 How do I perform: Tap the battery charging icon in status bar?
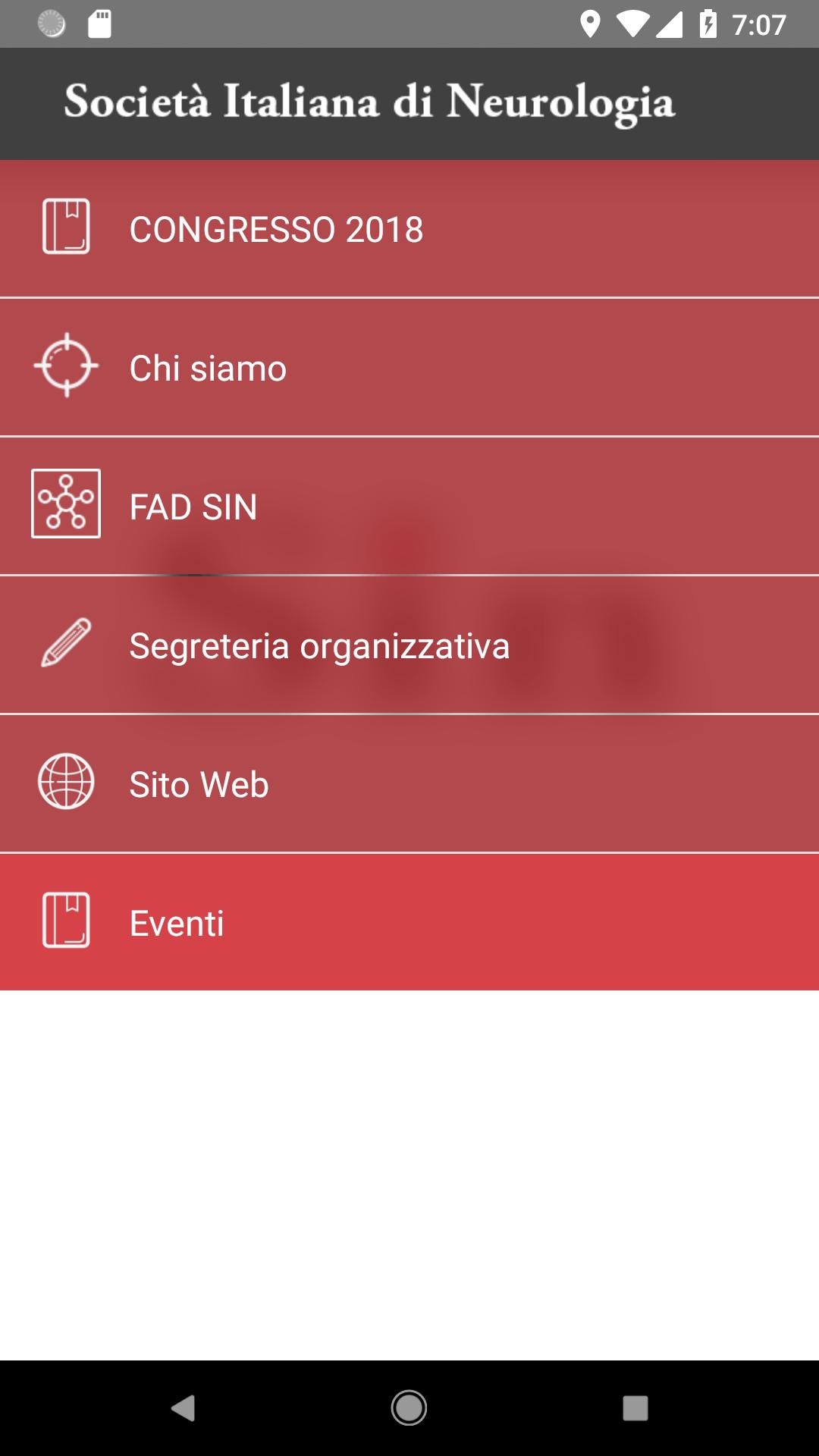[x=708, y=24]
